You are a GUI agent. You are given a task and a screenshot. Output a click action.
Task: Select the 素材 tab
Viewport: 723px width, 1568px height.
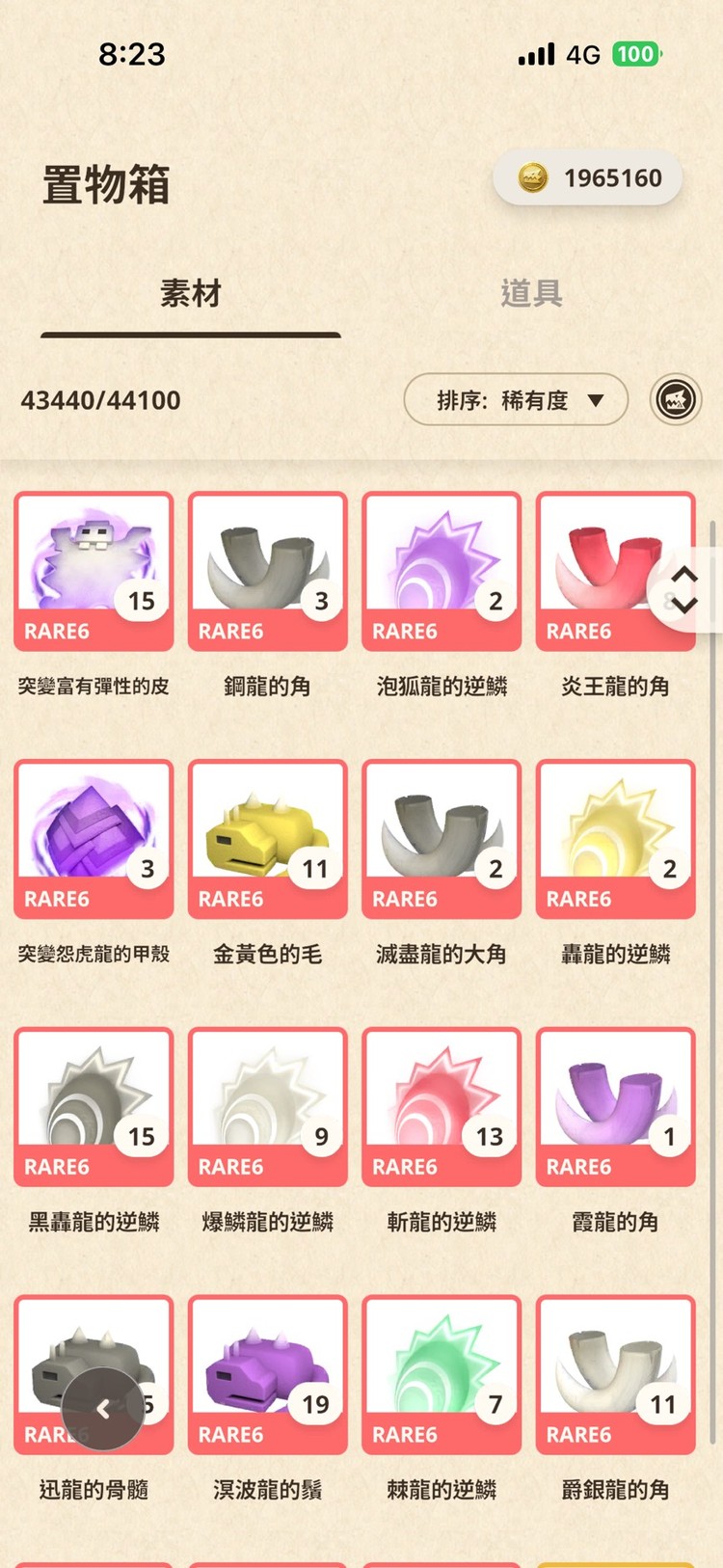(189, 294)
